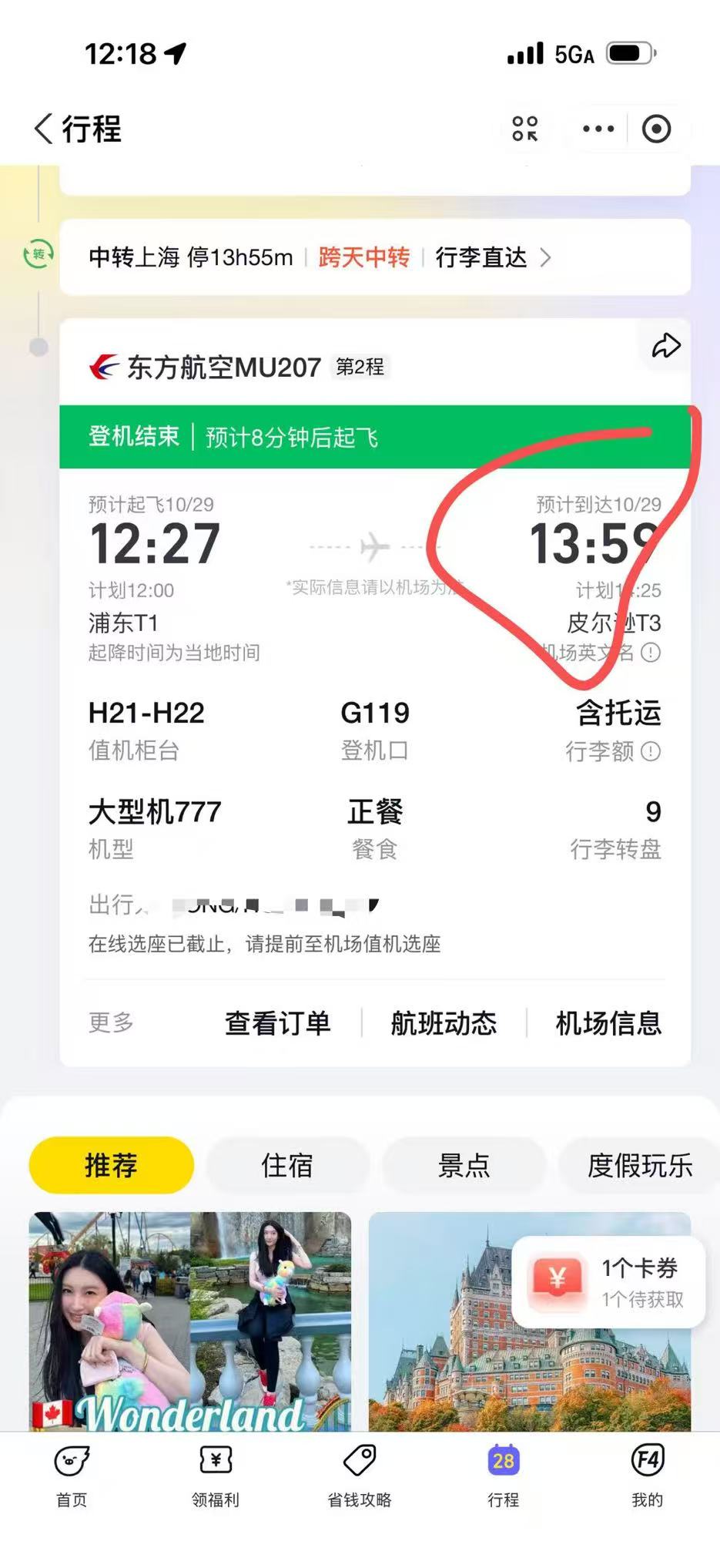Show the 机场英文名 info
This screenshot has width=720, height=1568.
coord(651,653)
